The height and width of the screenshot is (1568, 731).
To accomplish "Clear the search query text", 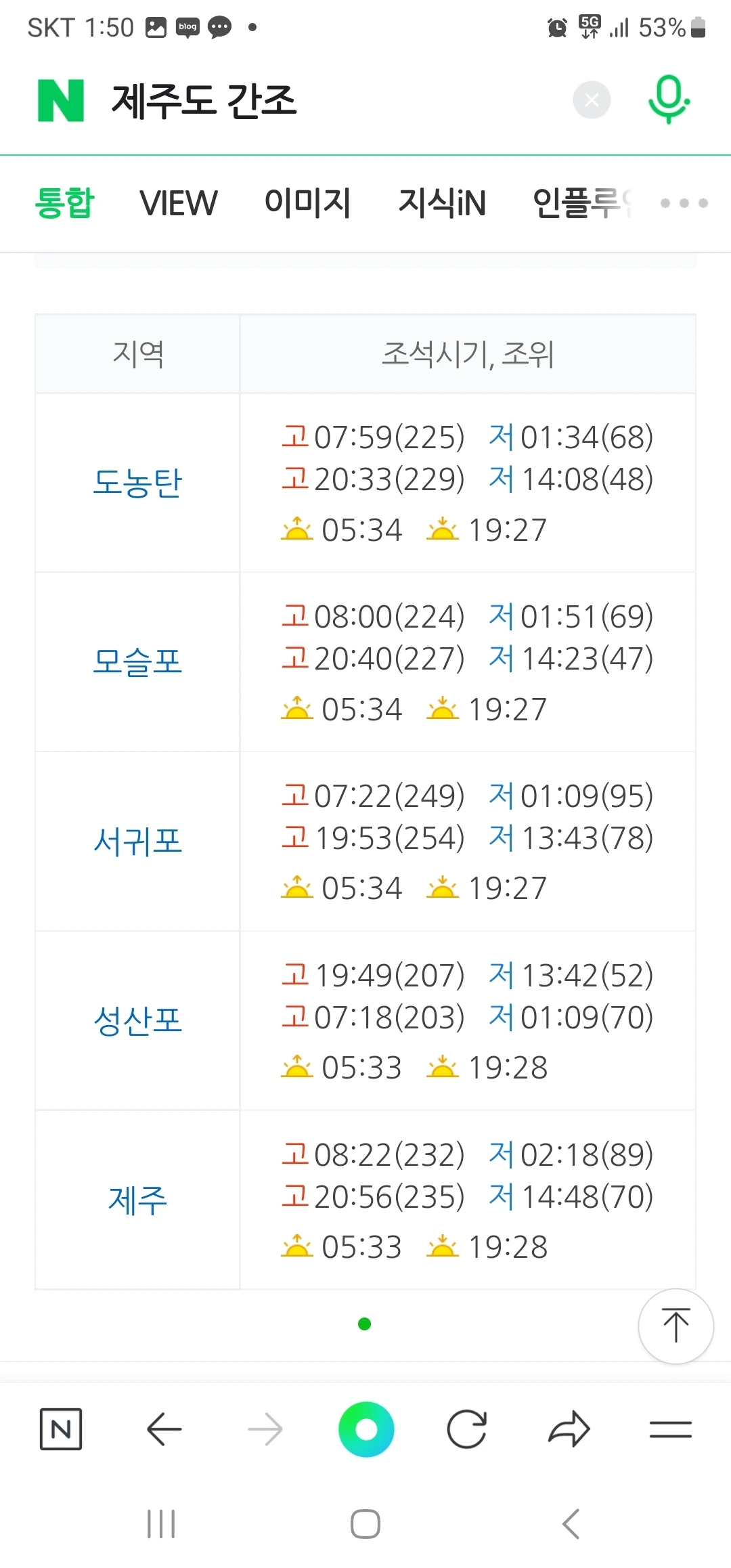I will [x=592, y=100].
